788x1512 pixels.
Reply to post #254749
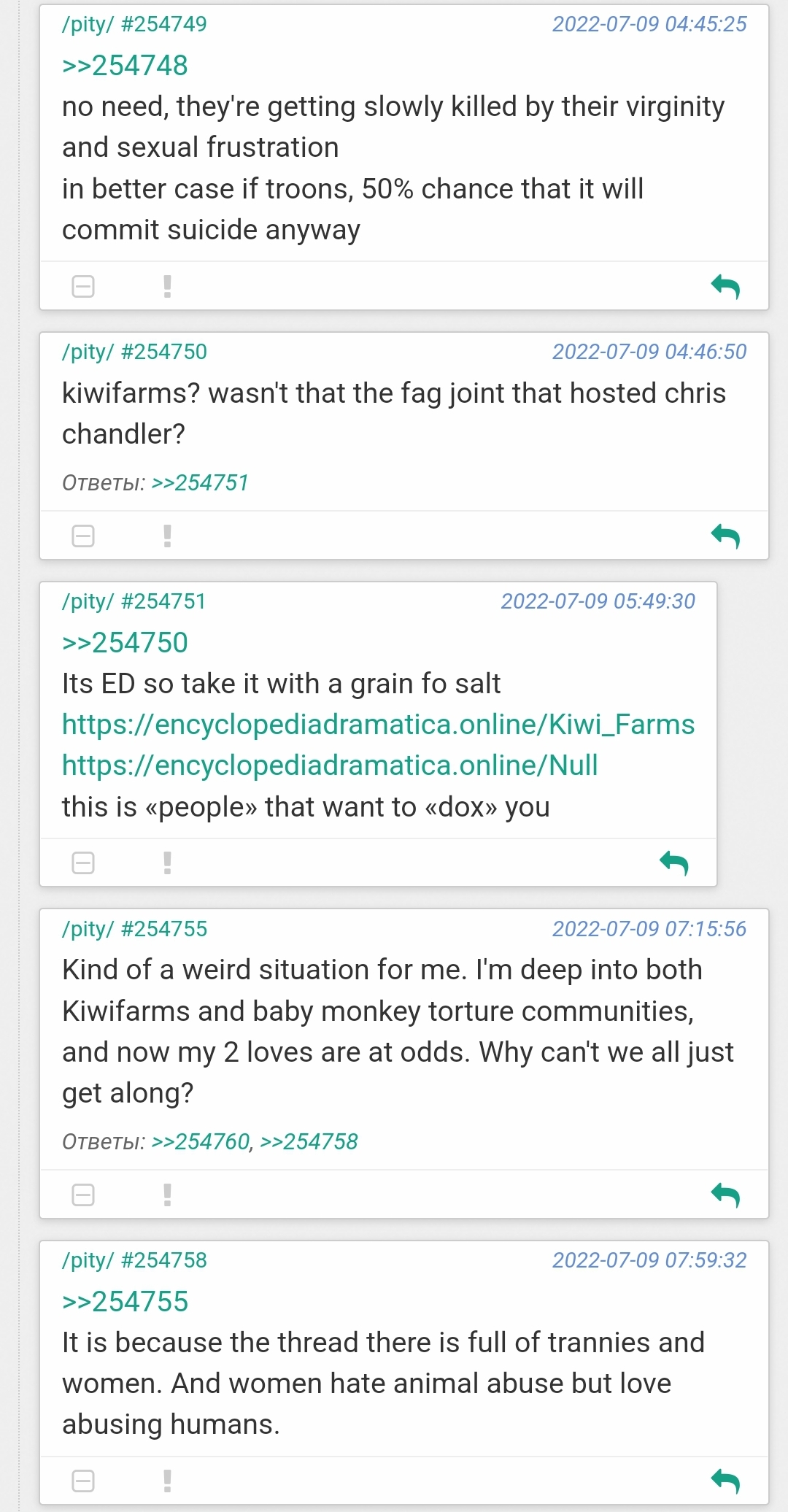(725, 286)
